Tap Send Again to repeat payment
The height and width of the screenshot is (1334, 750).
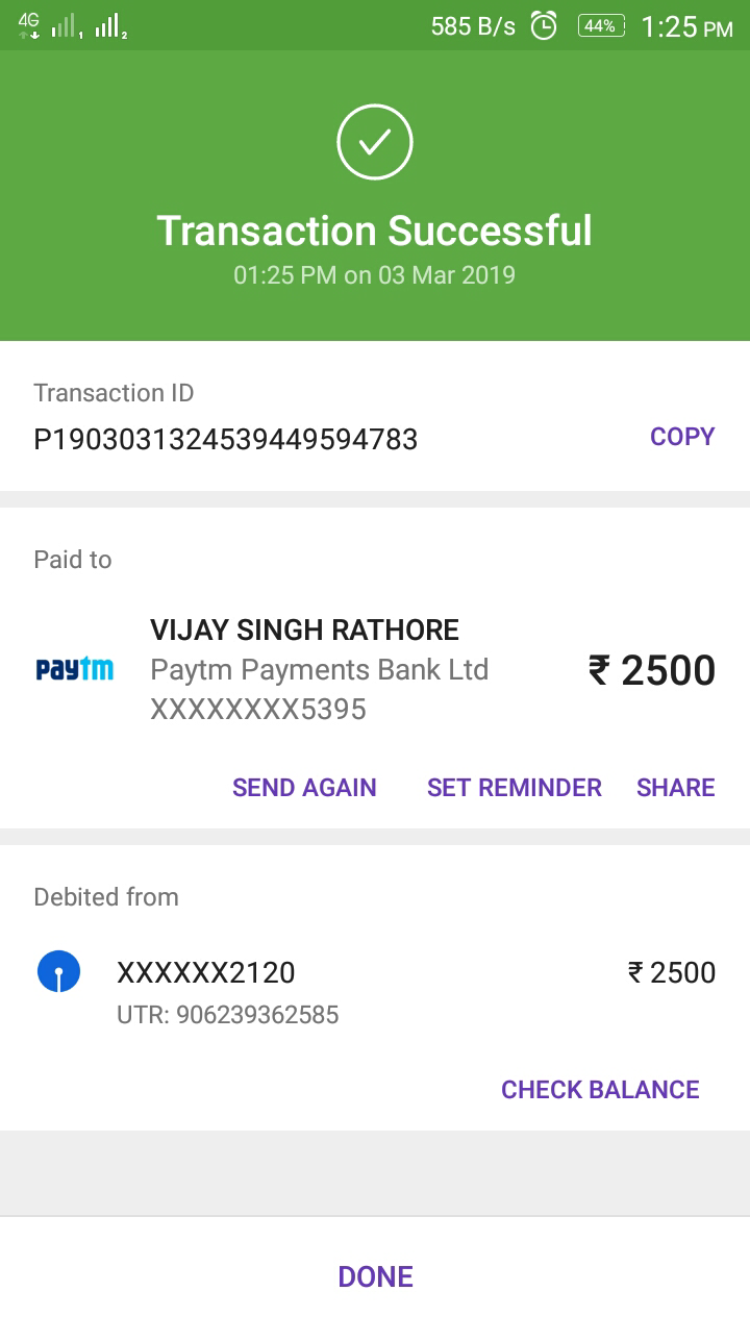[x=304, y=788]
